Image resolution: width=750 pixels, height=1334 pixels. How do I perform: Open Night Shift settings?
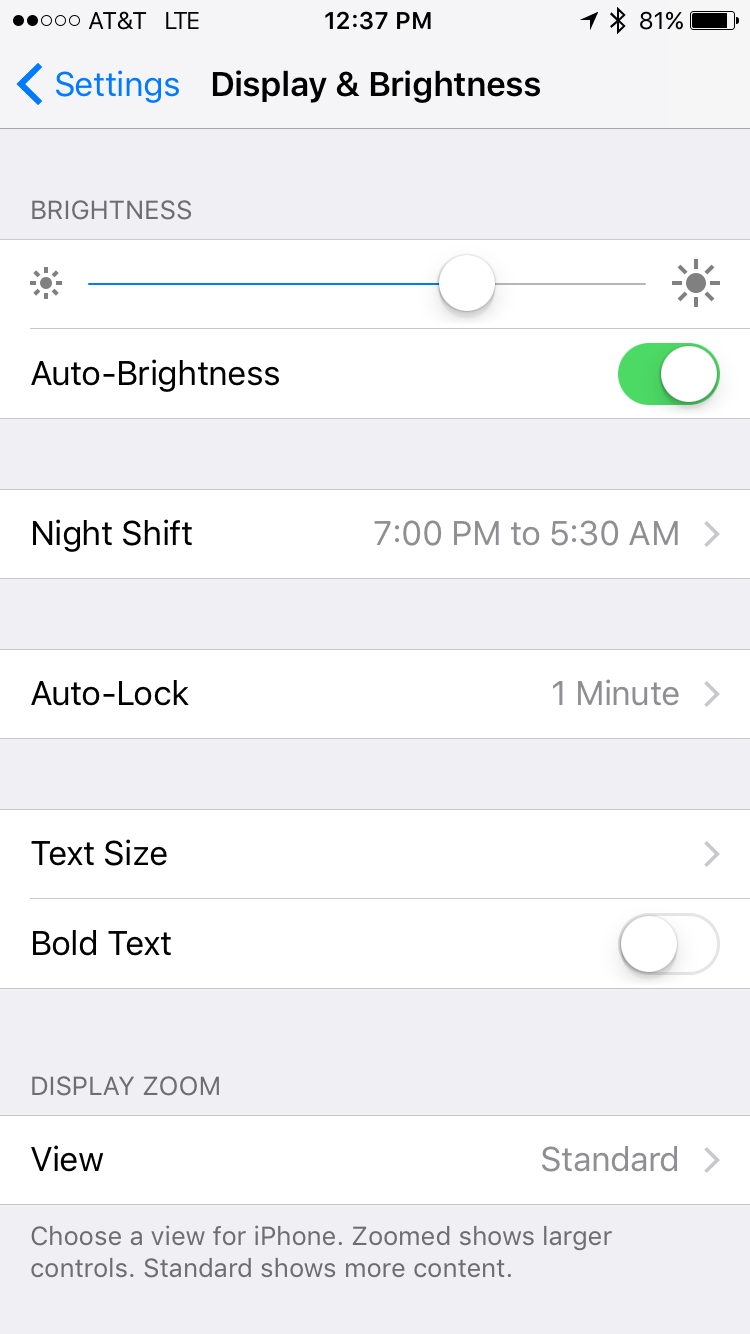click(x=375, y=534)
